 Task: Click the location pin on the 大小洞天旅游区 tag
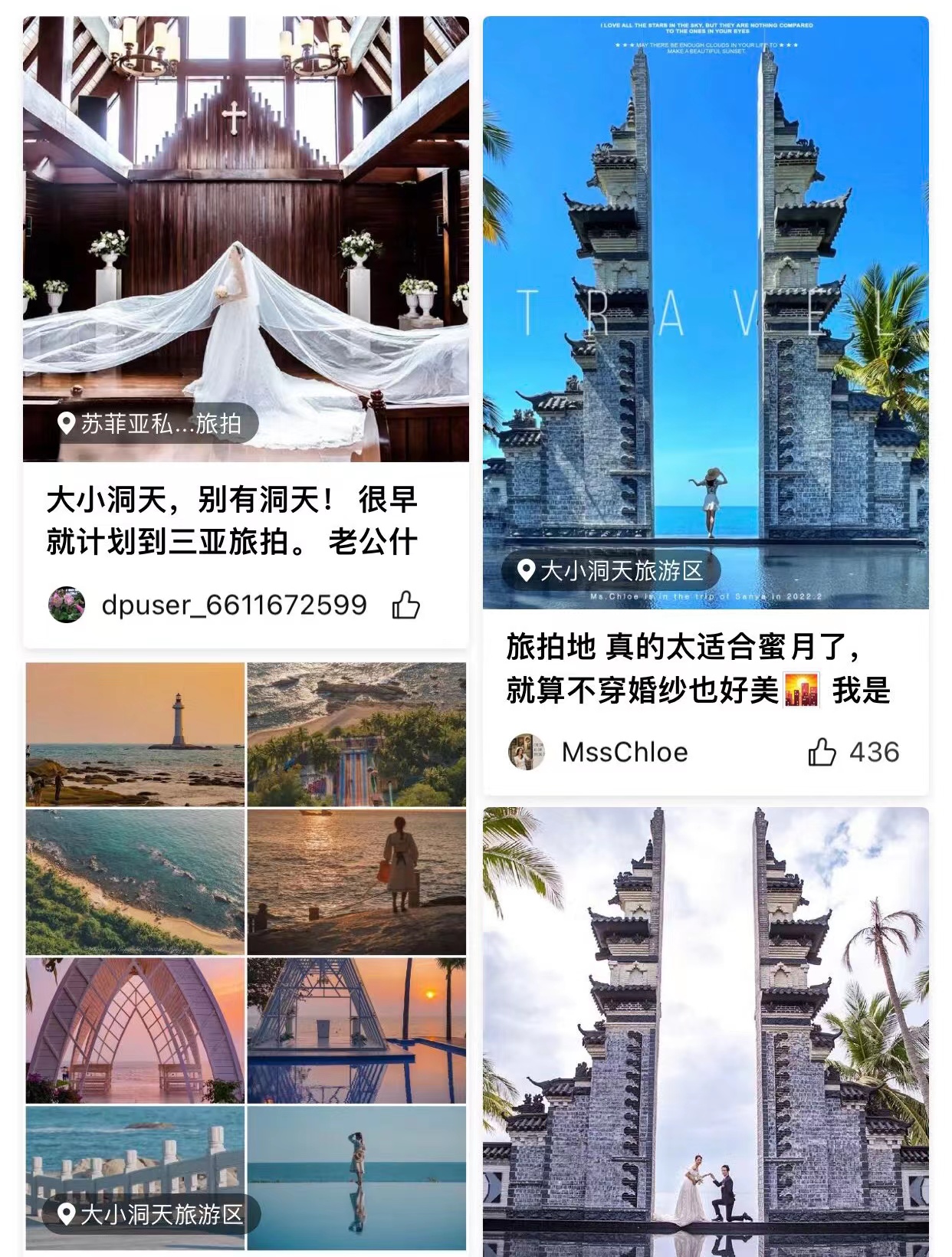click(527, 569)
